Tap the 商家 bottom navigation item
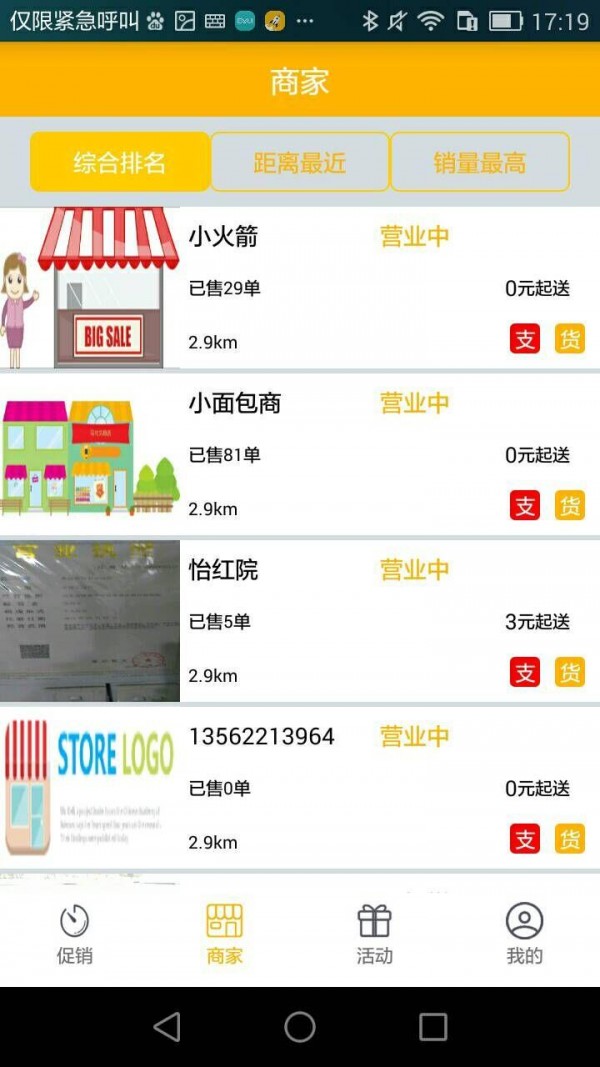The image size is (600, 1067). [224, 934]
